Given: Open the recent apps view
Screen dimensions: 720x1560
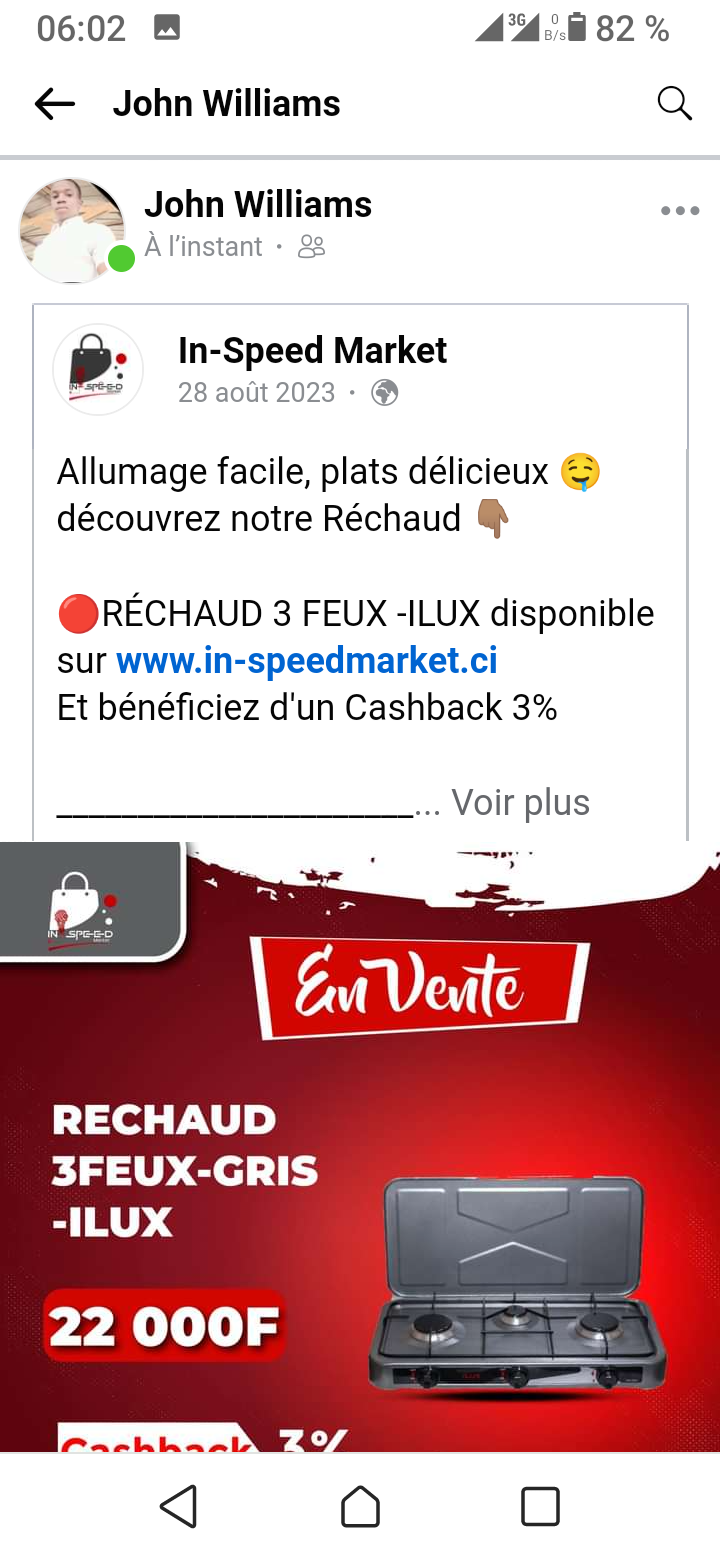Looking at the screenshot, I should [x=540, y=1506].
